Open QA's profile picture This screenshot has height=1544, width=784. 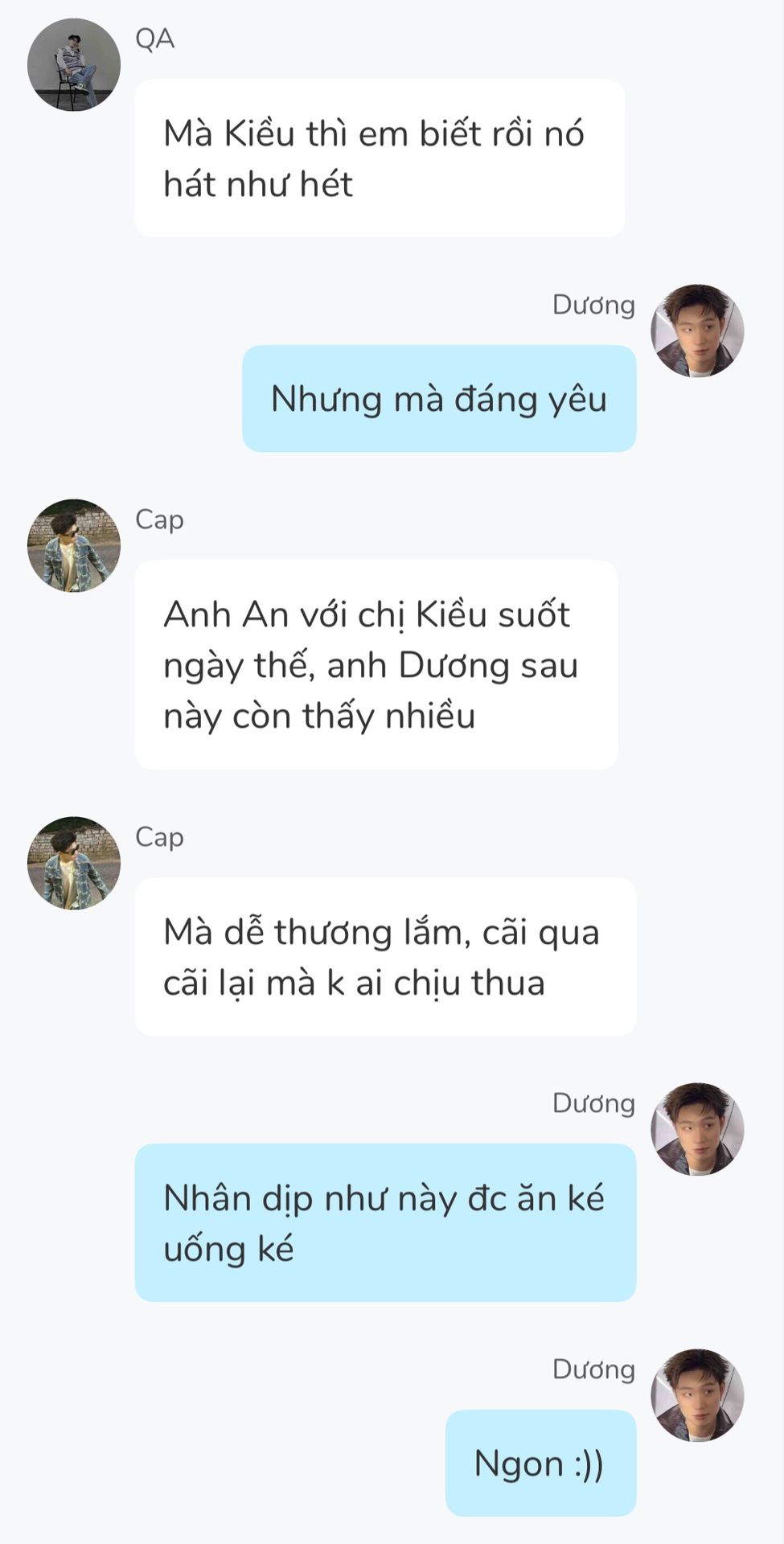point(74,65)
